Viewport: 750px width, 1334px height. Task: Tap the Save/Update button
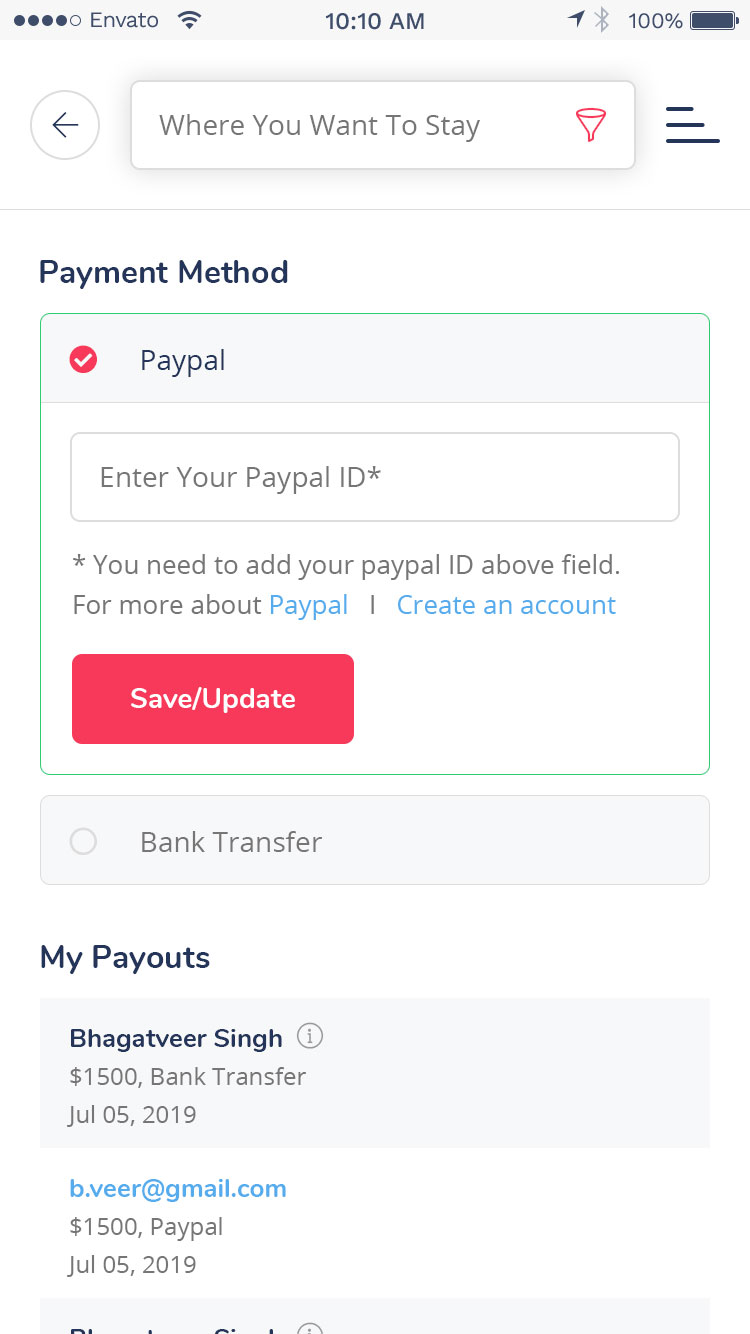point(213,699)
